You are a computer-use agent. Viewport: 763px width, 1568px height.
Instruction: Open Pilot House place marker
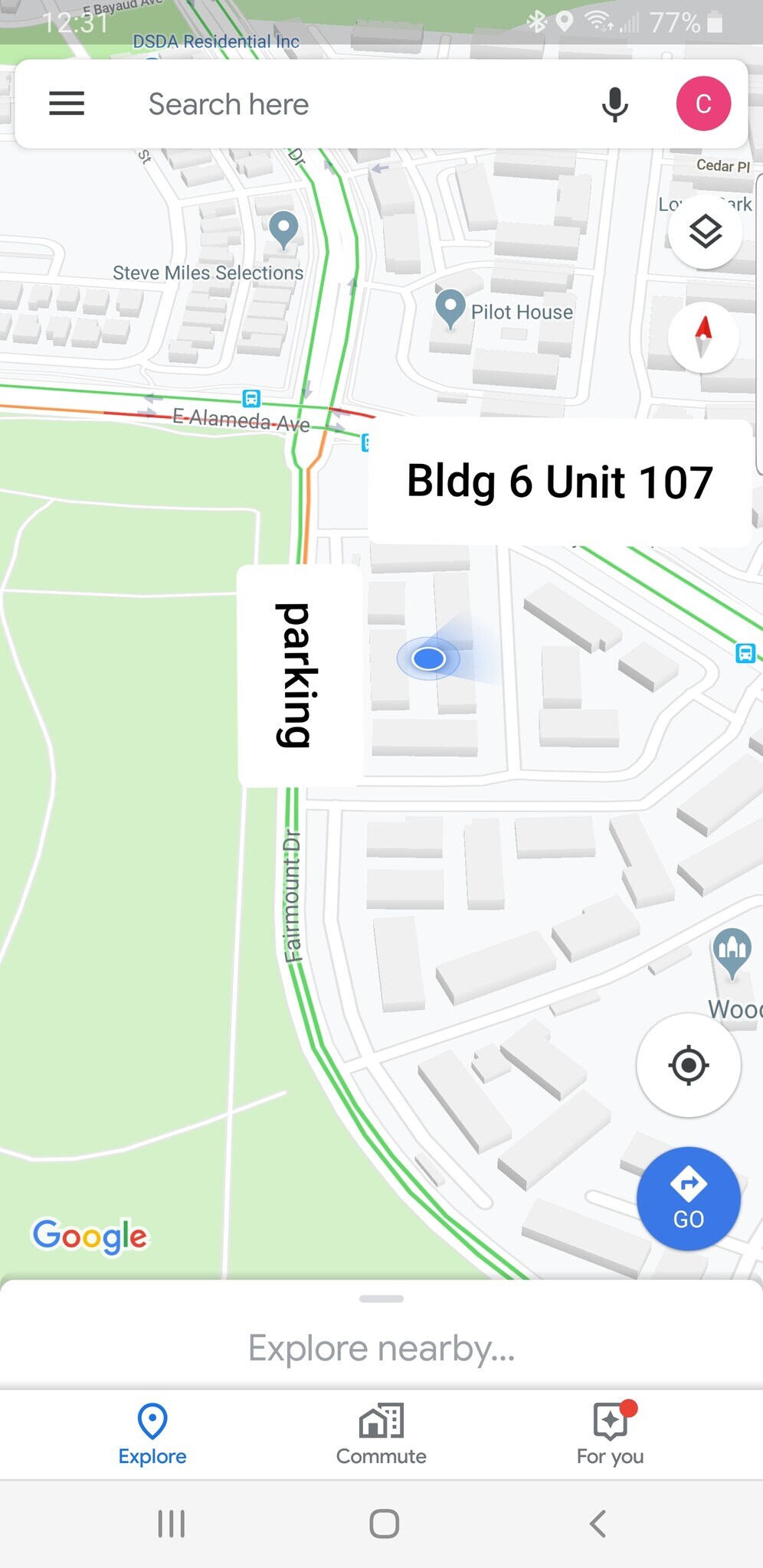[450, 308]
